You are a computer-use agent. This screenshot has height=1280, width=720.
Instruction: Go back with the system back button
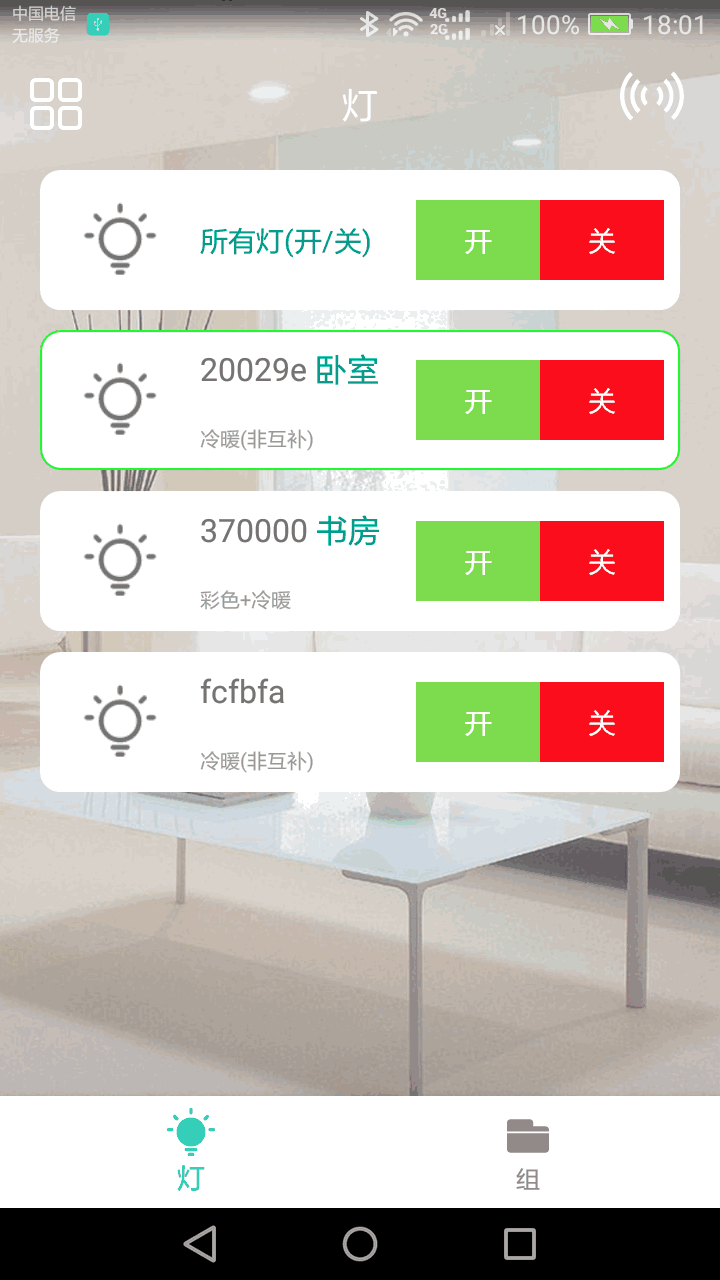(200, 1244)
